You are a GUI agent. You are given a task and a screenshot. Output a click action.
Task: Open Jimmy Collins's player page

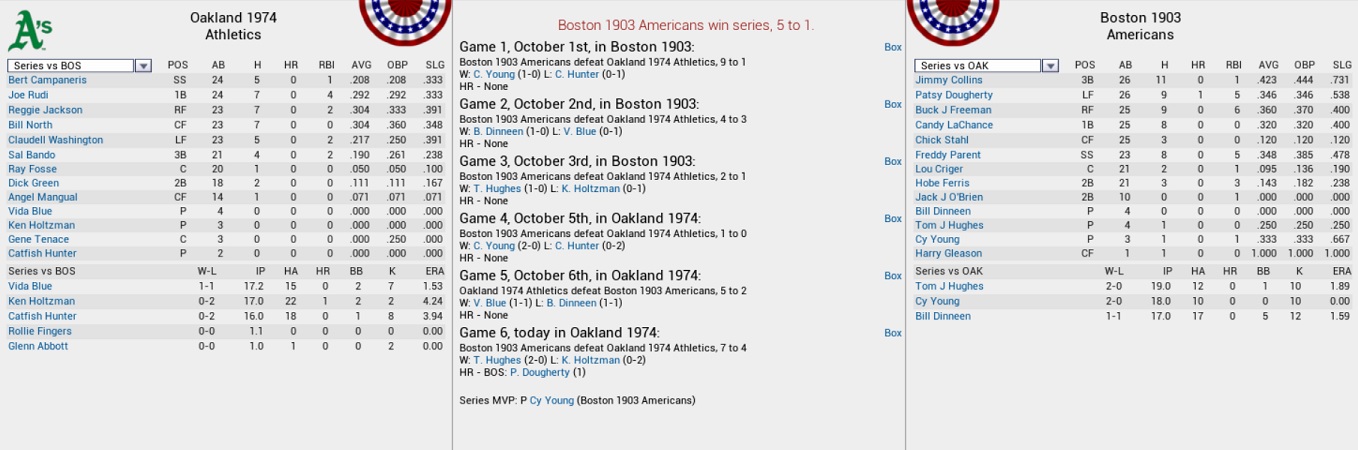tap(948, 80)
